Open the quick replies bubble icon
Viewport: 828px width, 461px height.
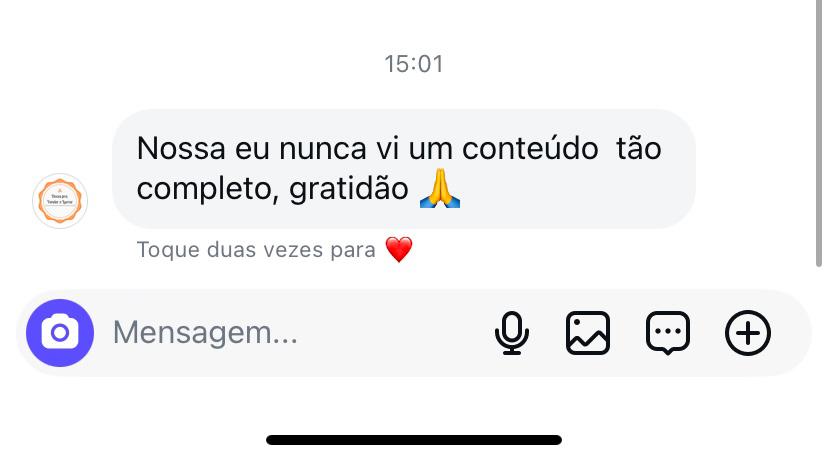[x=668, y=333]
